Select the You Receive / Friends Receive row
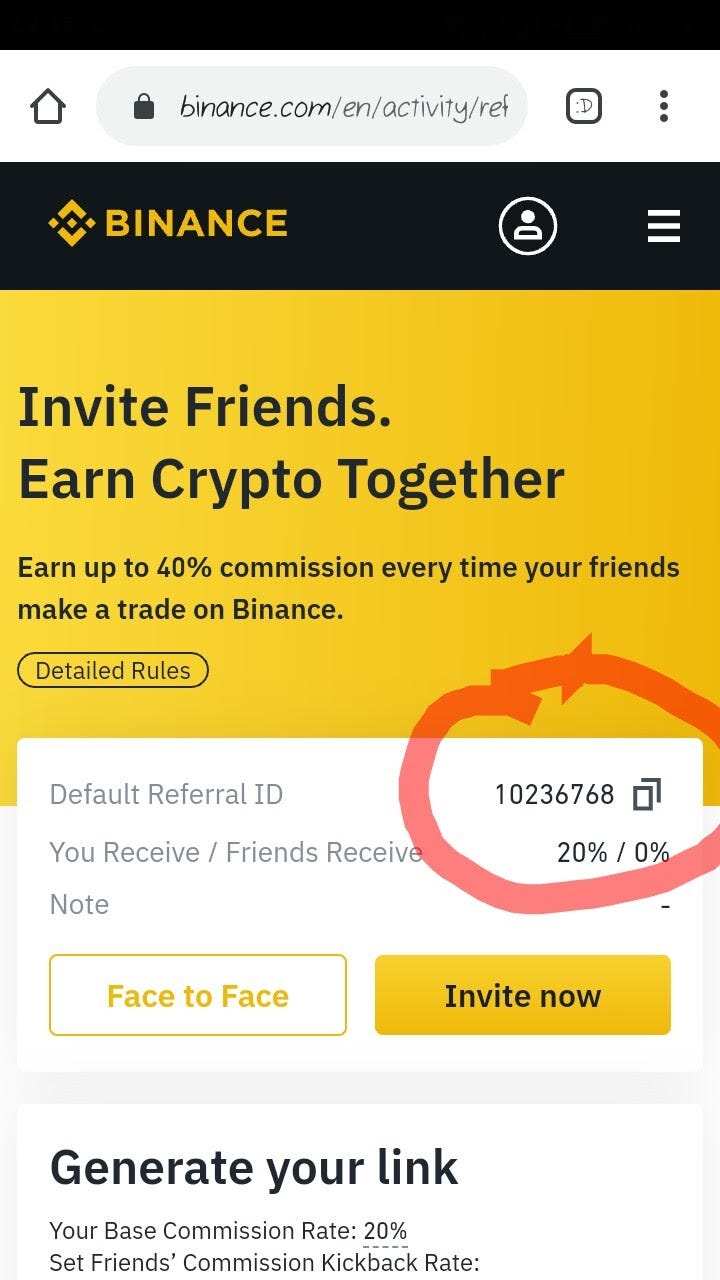Screen dimensions: 720x1280 point(235,852)
